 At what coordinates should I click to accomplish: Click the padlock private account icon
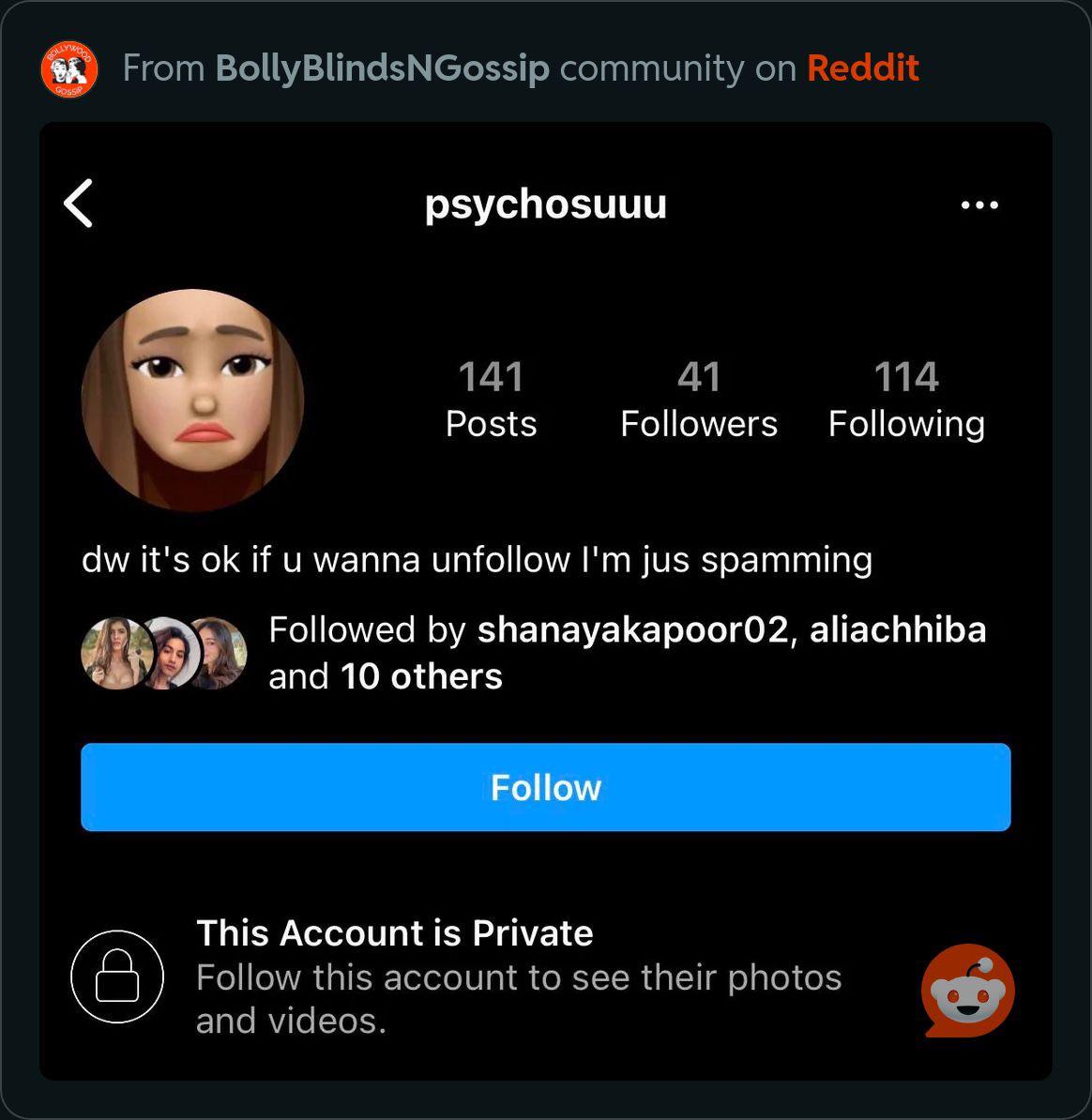coord(118,976)
